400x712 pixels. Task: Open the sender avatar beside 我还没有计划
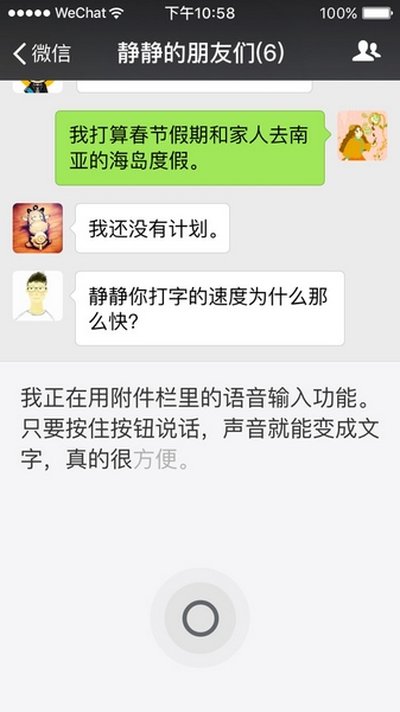tap(38, 228)
